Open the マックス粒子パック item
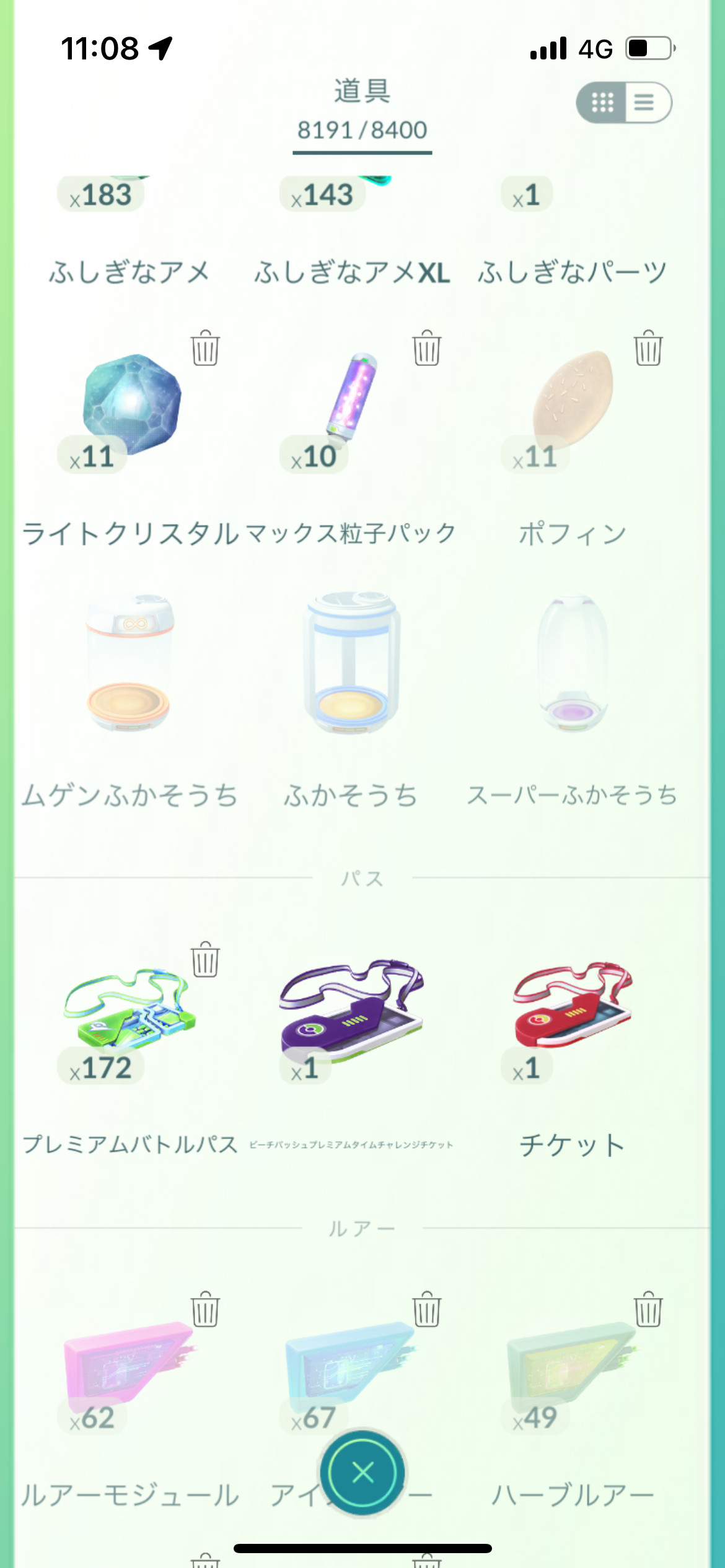 351,396
